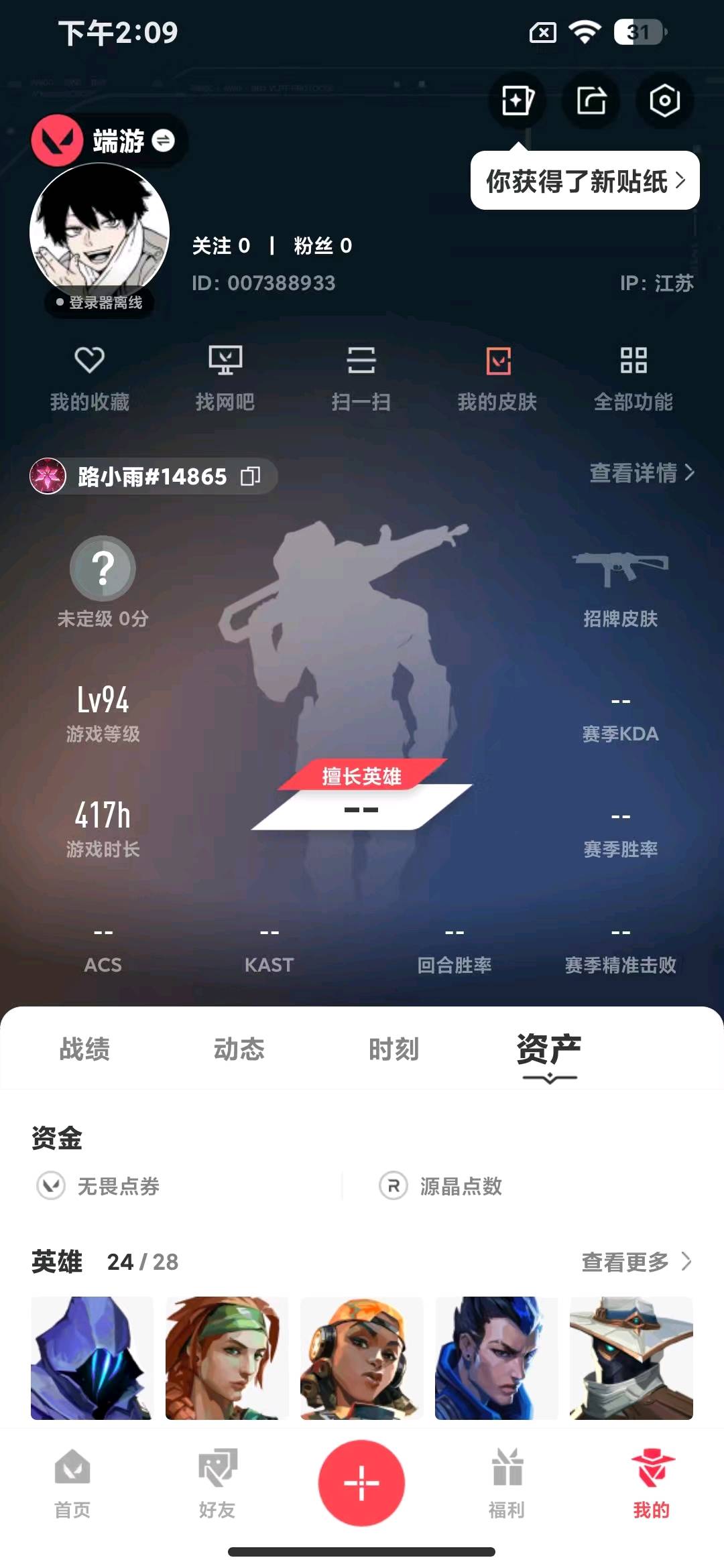
Task: Open the new sticker notification bubble
Action: click(585, 181)
